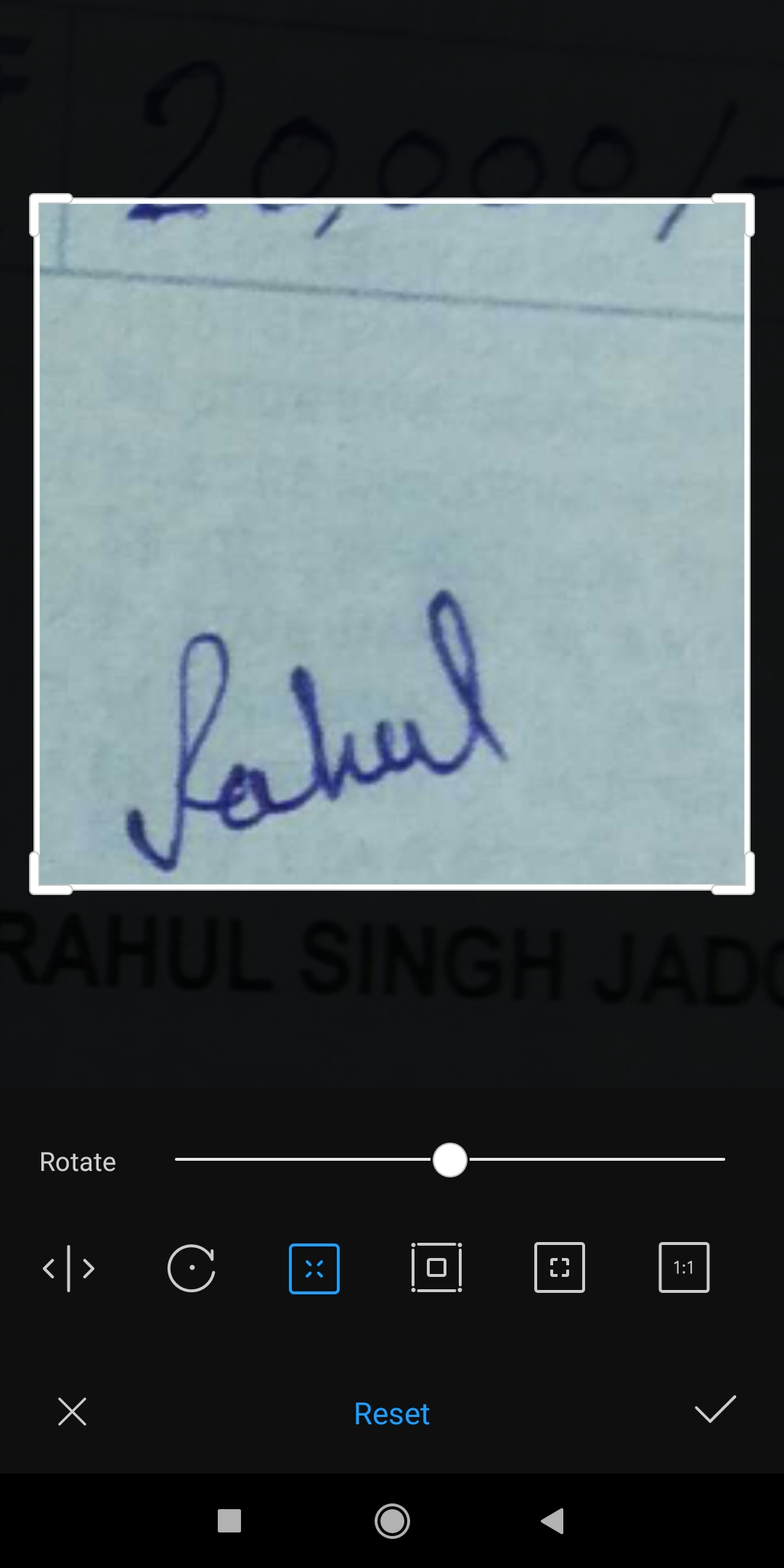
Task: Reset the crop changes
Action: [392, 1413]
